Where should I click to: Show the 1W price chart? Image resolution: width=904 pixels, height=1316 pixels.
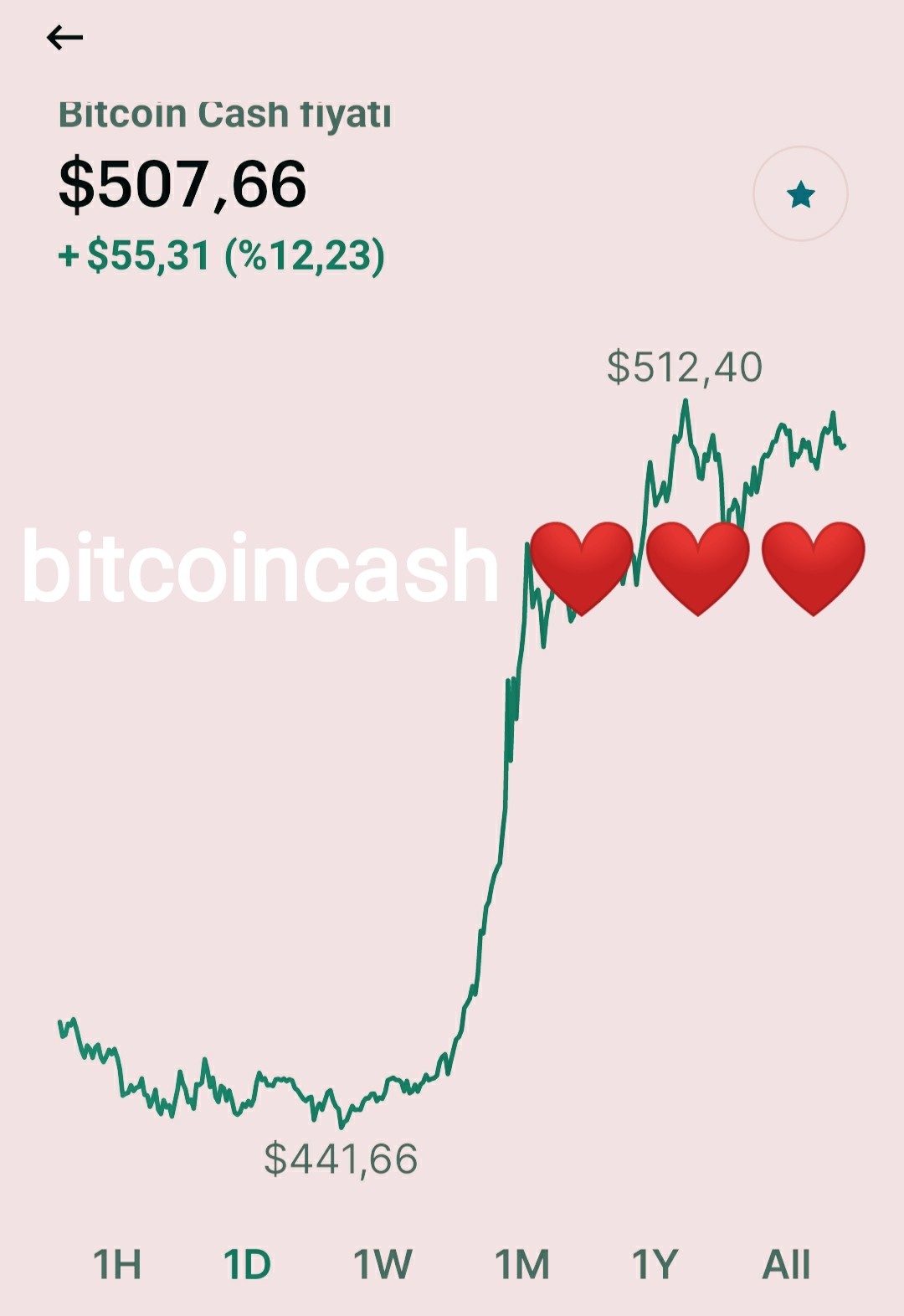pyautogui.click(x=383, y=1264)
